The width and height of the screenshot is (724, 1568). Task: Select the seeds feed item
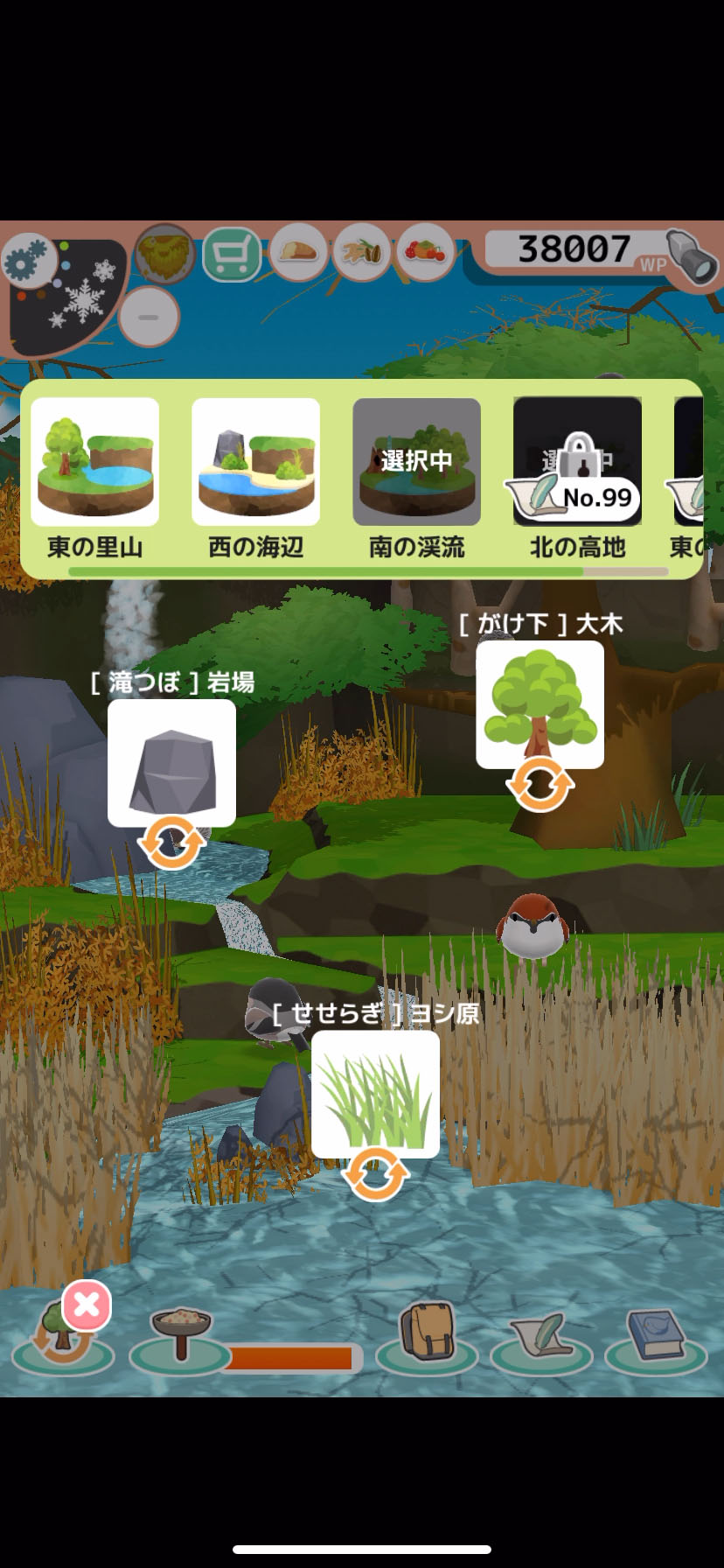[x=362, y=253]
